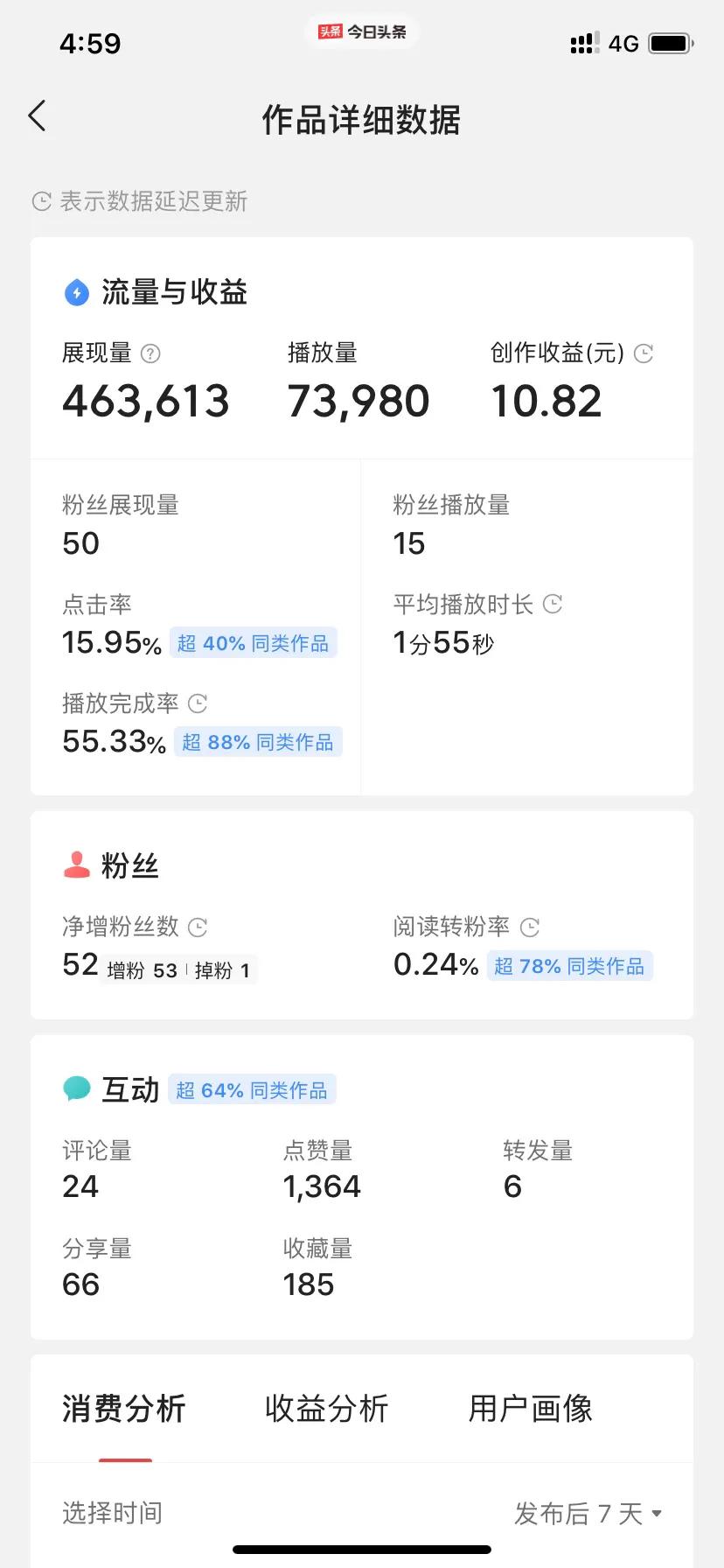Screen dimensions: 724x1568
Task: Open the 发布后 7 天 time selector
Action: click(x=588, y=1513)
